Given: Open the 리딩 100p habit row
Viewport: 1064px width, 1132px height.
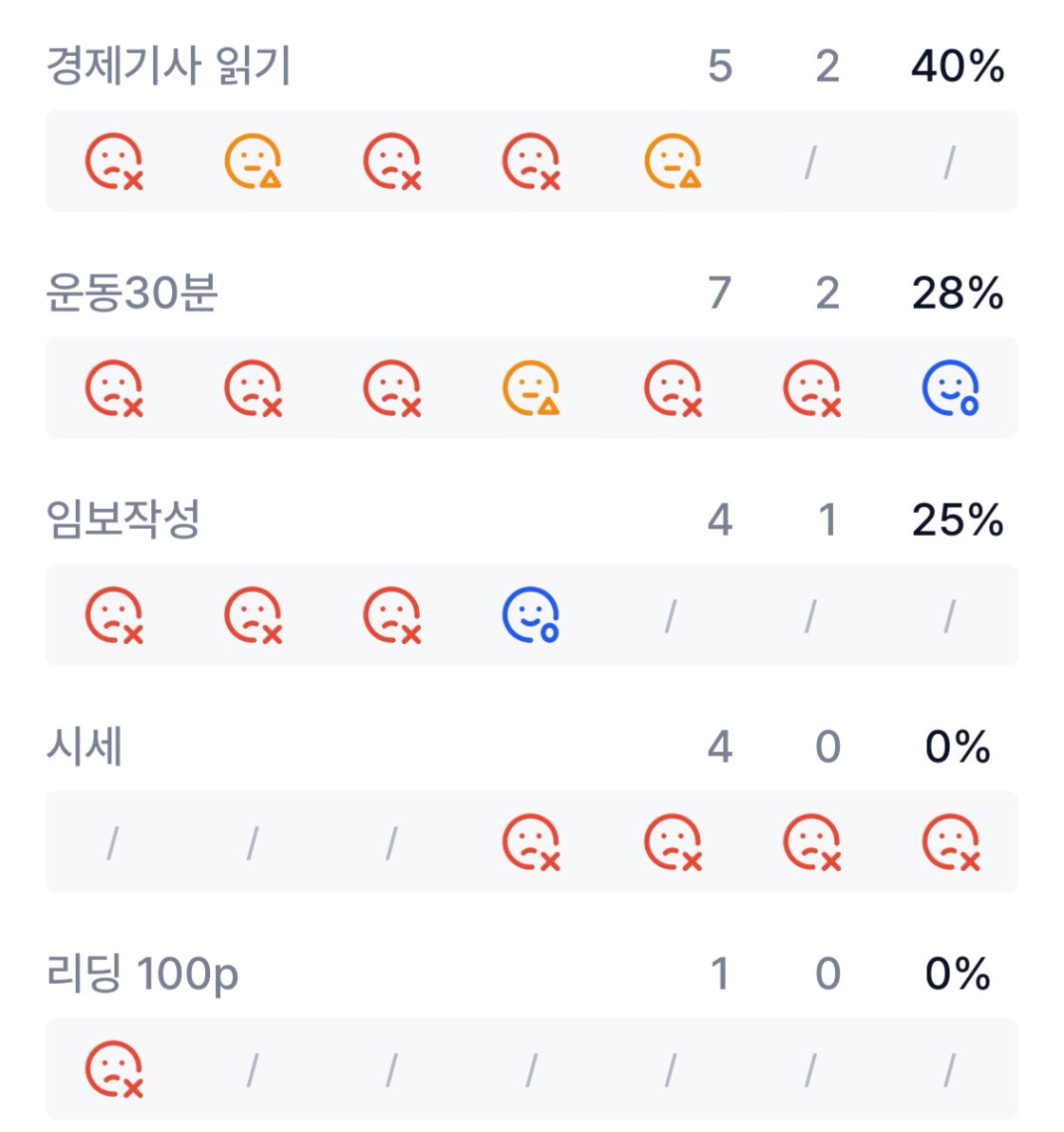Looking at the screenshot, I should point(142,975).
